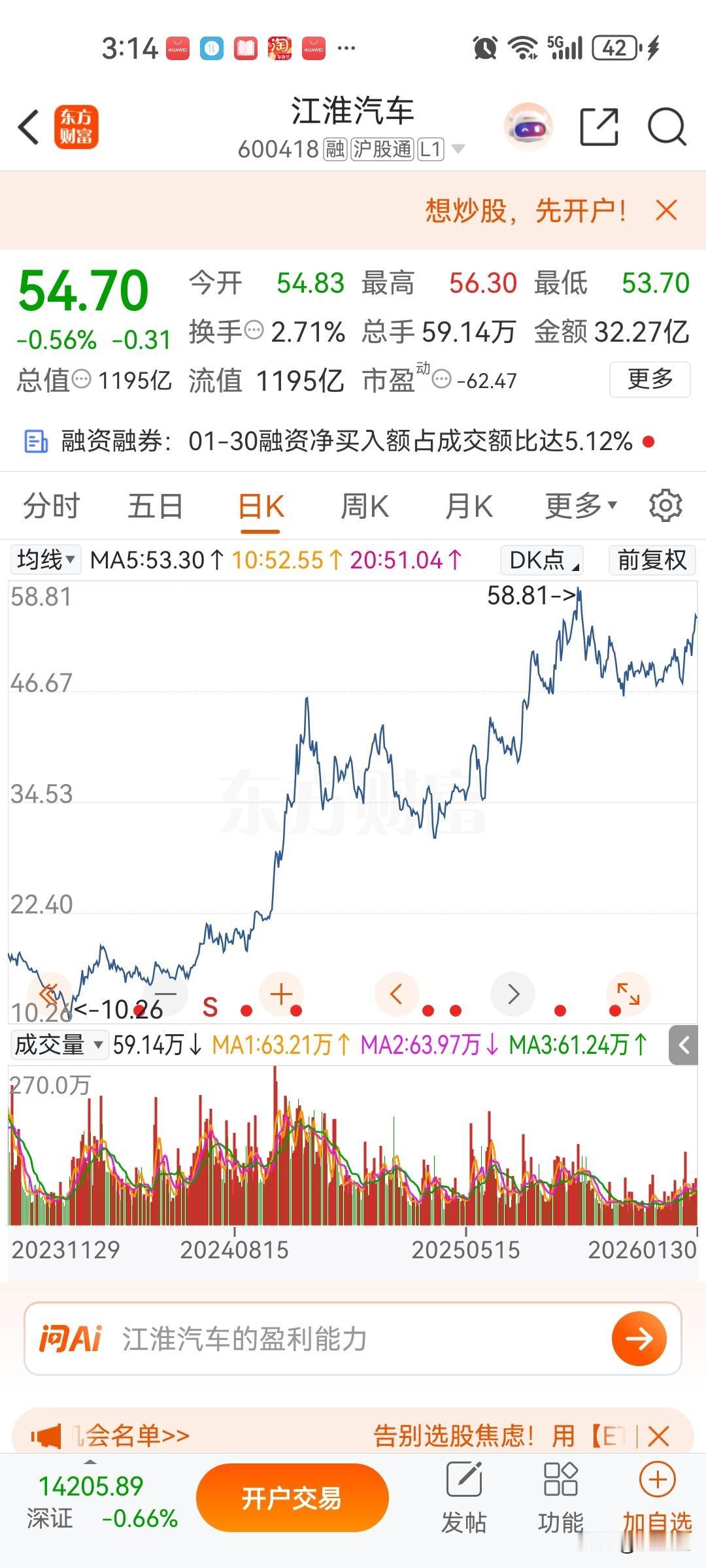Image resolution: width=706 pixels, height=1568 pixels.
Task: Switch to the 分时 chart tab
Action: click(51, 506)
